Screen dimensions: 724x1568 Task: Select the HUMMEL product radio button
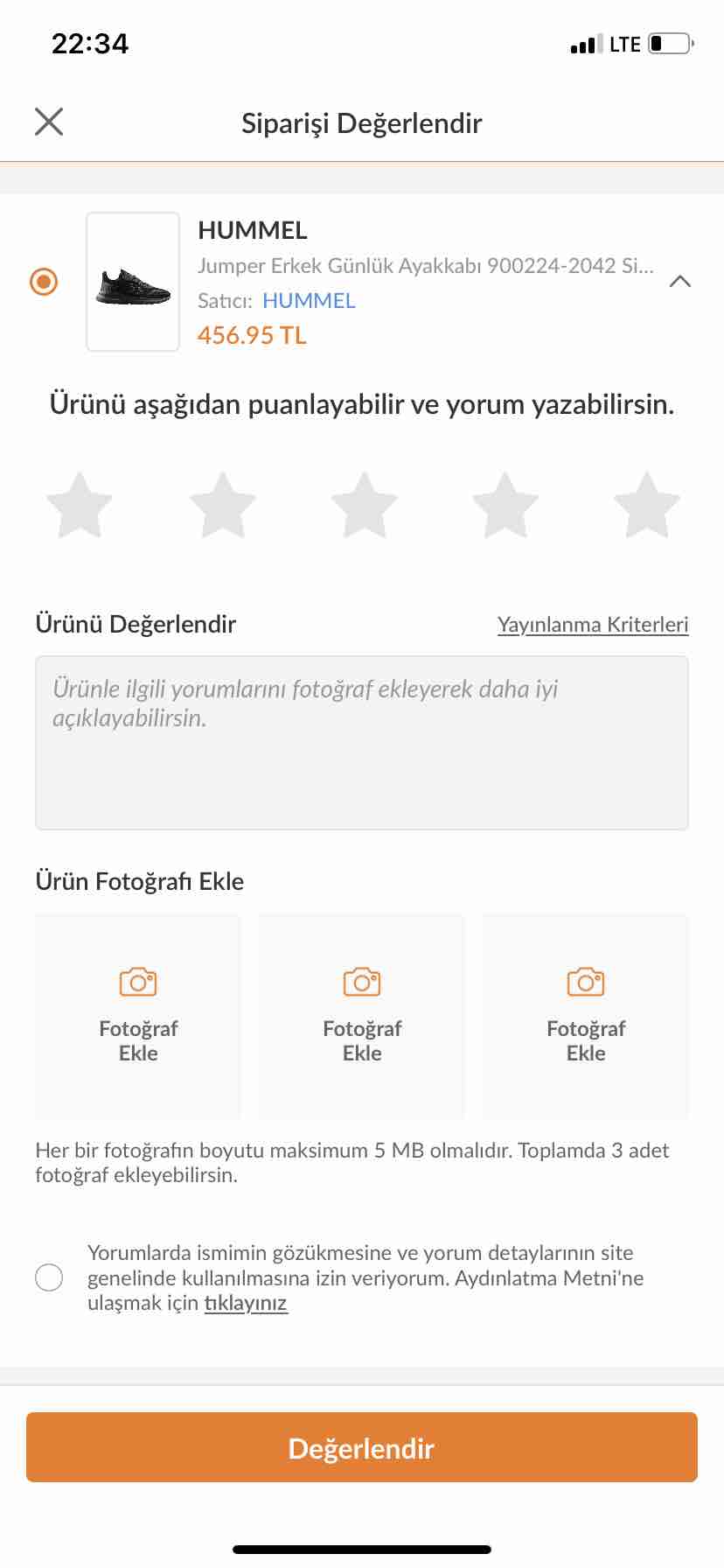point(44,282)
